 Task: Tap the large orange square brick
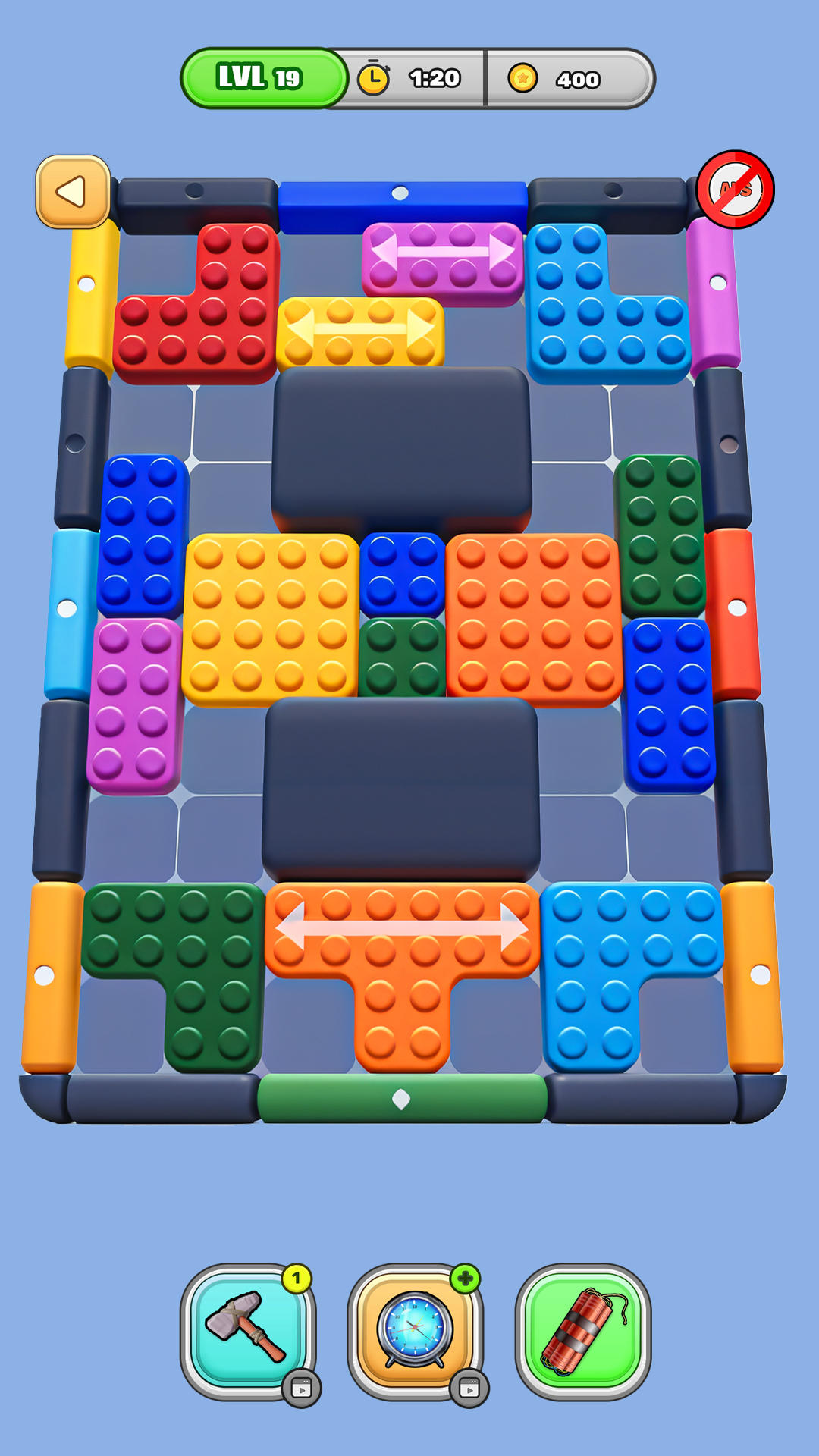click(x=531, y=614)
